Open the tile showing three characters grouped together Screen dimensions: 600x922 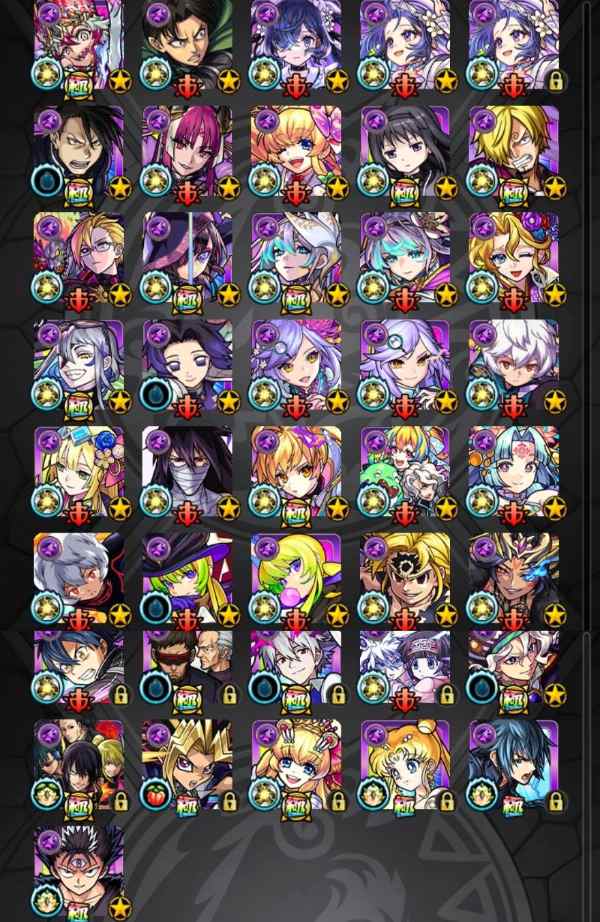(x=79, y=764)
